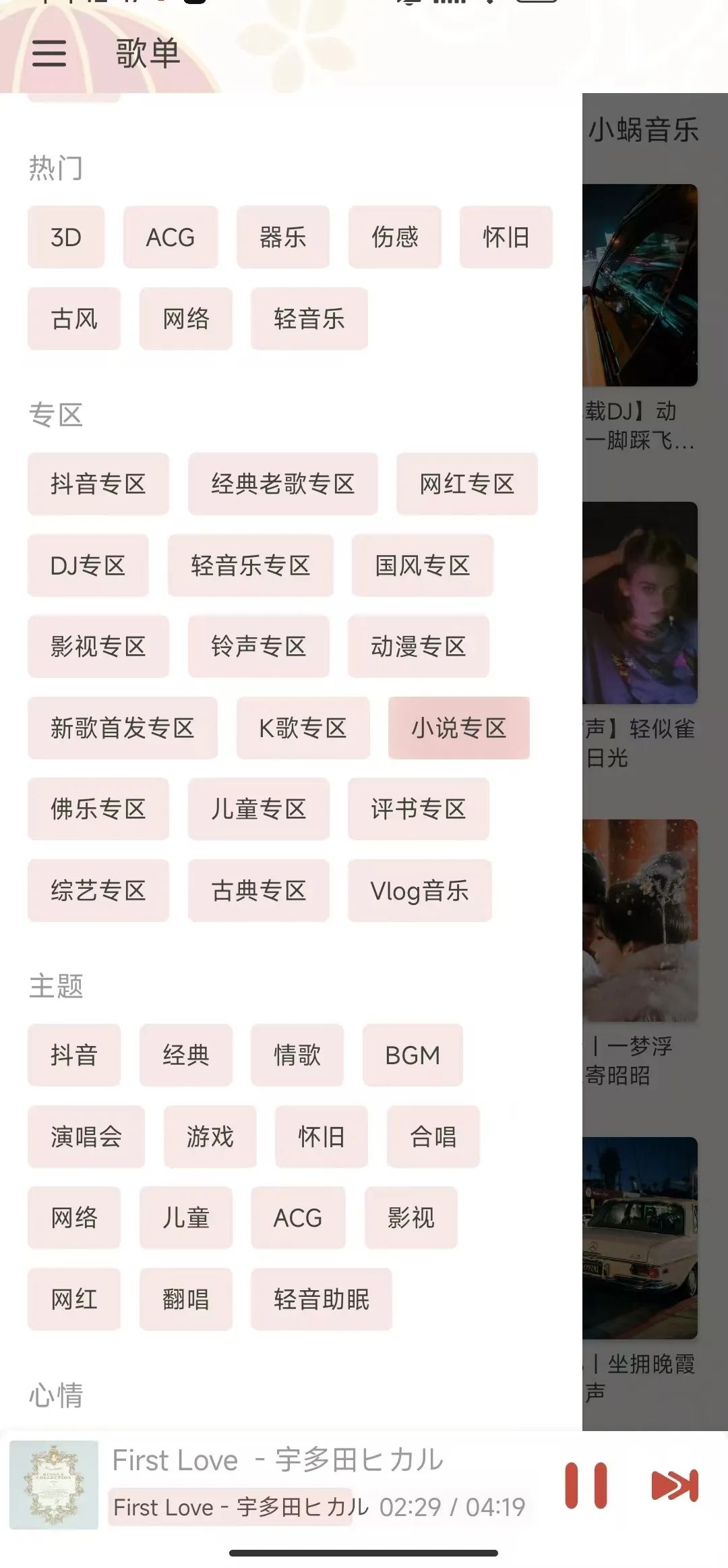728x1568 pixels.
Task: Open the First Love album cover
Action: (x=54, y=1485)
